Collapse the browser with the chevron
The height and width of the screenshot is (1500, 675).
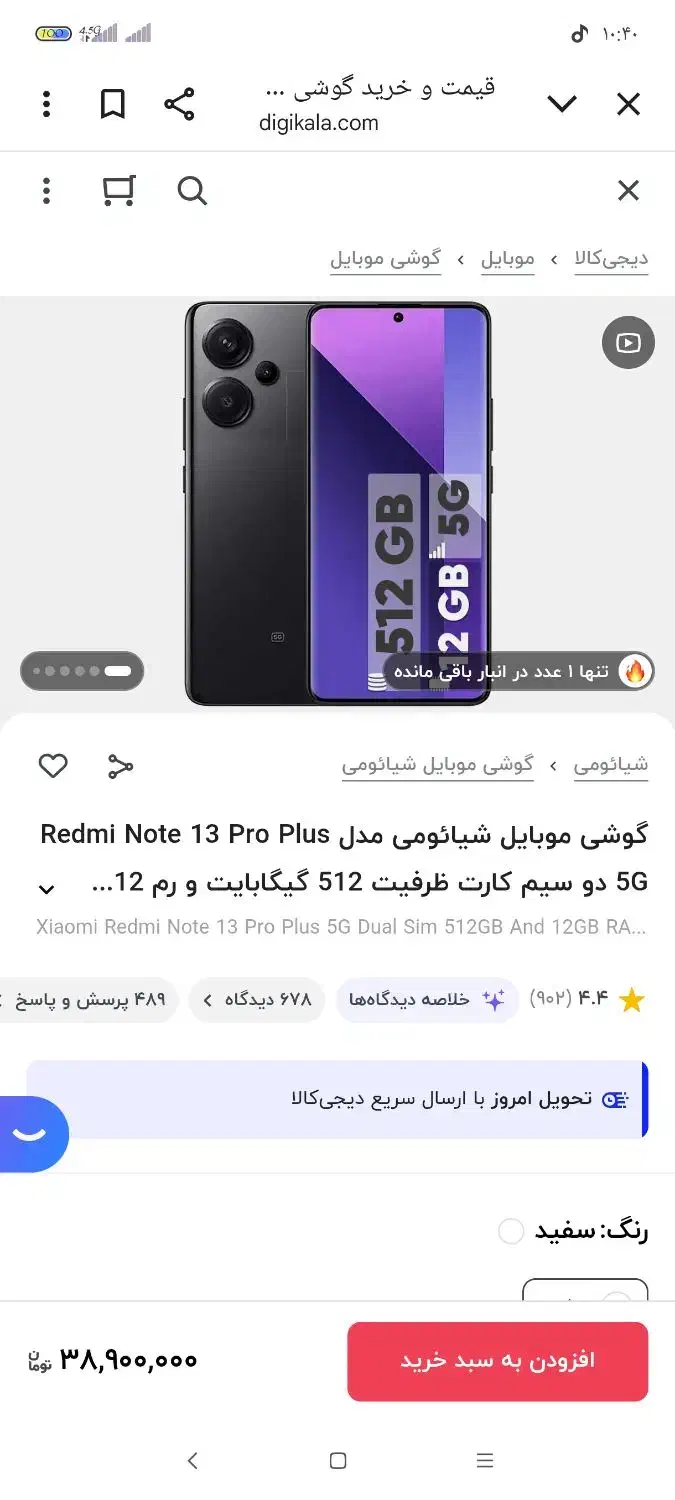tap(562, 104)
